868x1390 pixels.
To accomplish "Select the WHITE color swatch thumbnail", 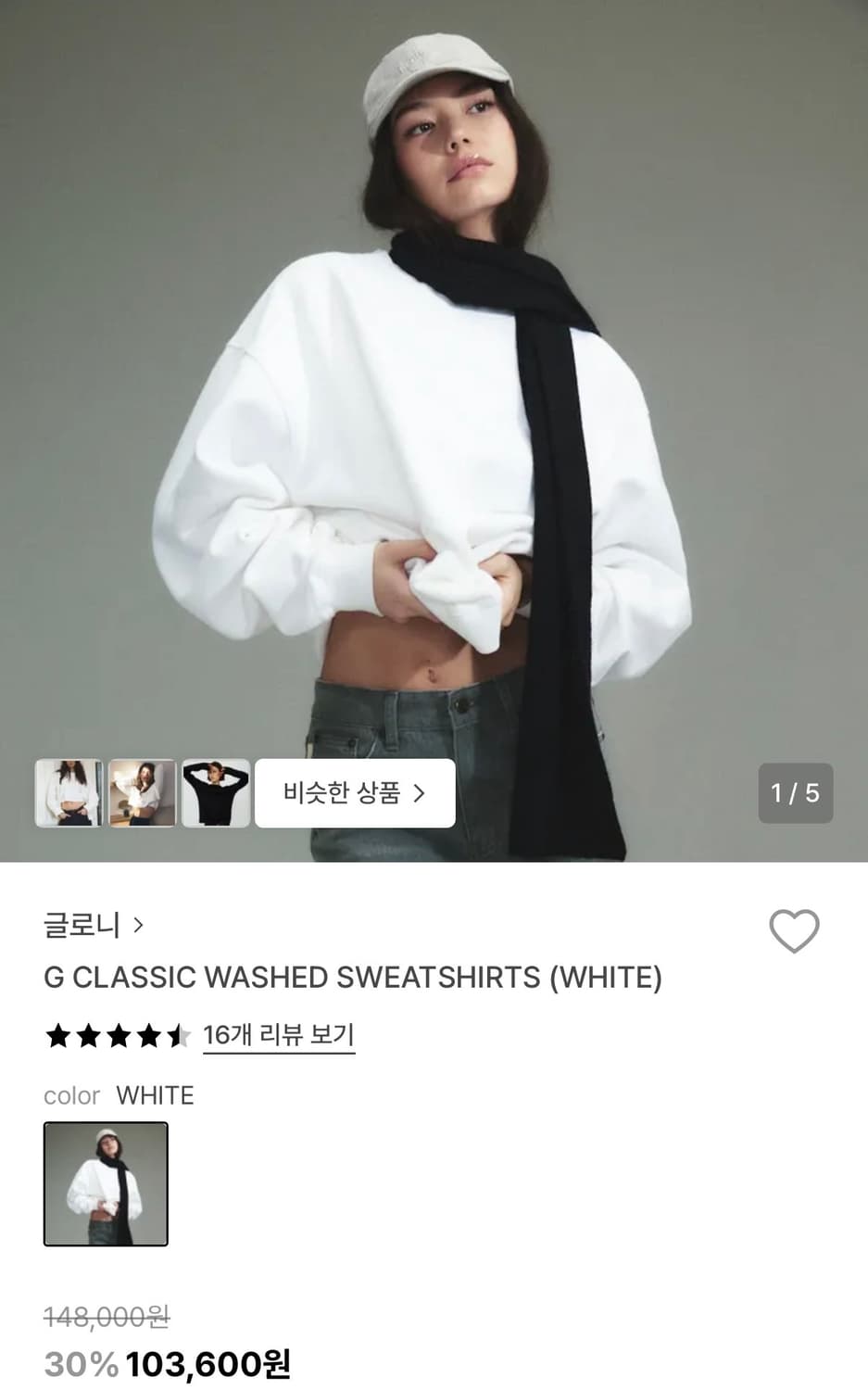I will 105,1183.
